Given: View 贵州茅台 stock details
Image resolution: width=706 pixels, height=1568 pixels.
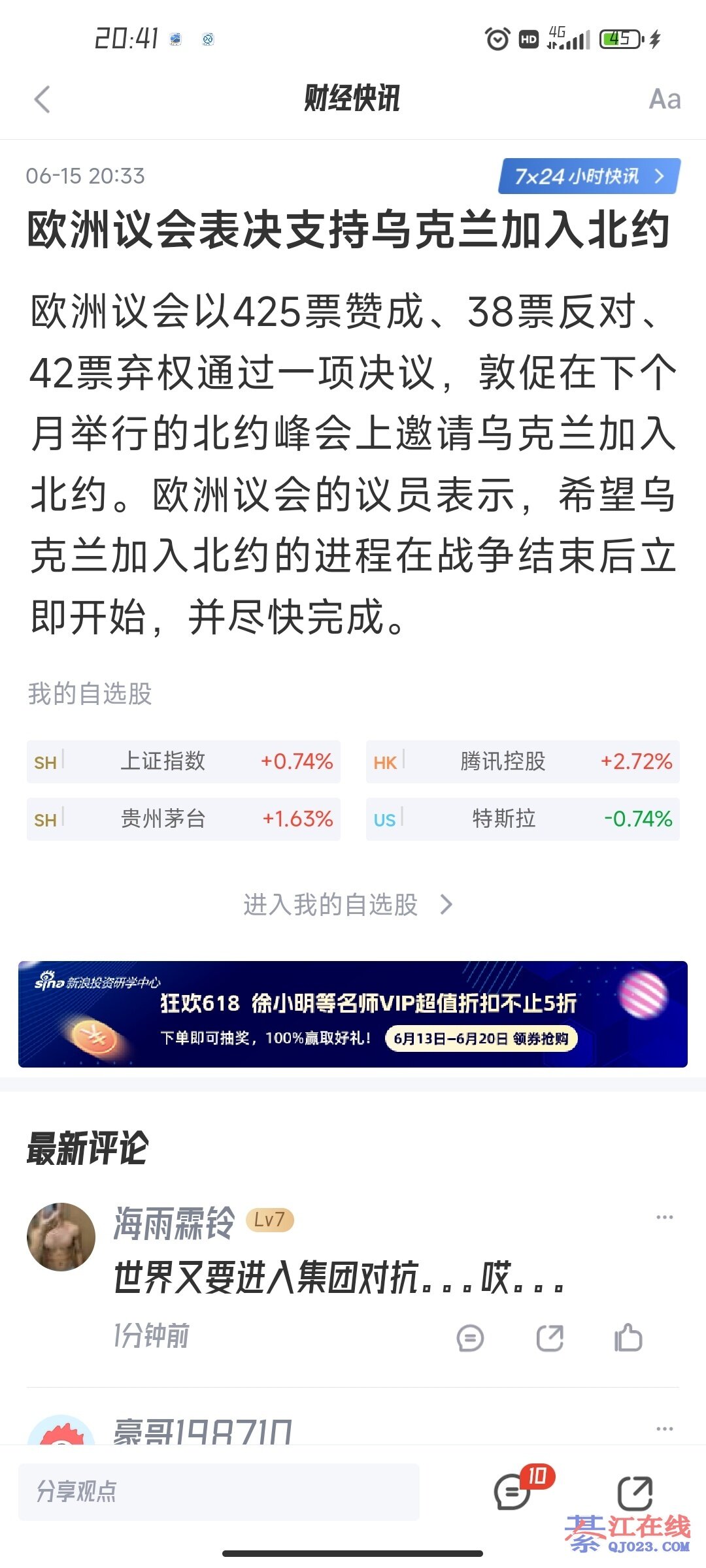Looking at the screenshot, I should coord(183,819).
